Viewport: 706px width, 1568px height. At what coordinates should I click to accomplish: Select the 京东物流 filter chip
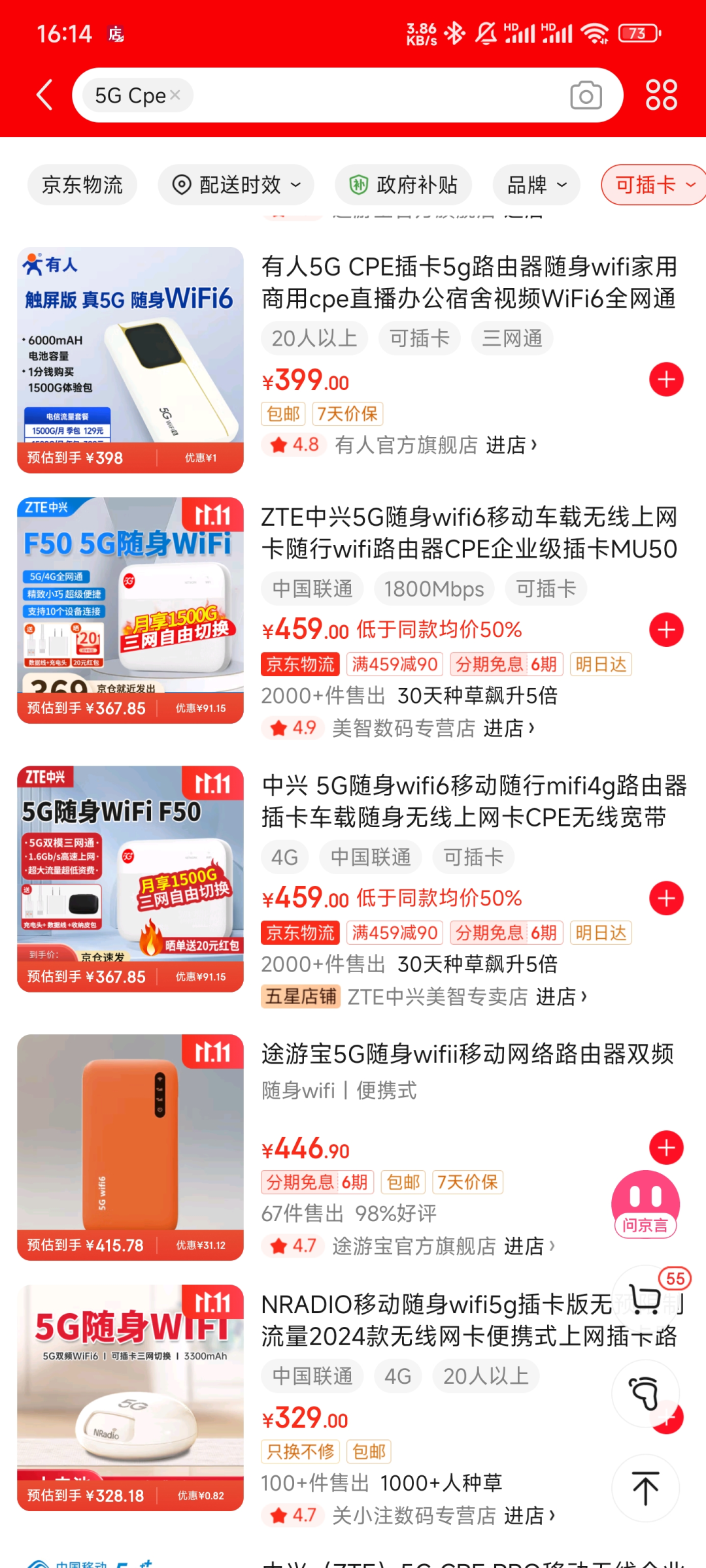point(82,185)
